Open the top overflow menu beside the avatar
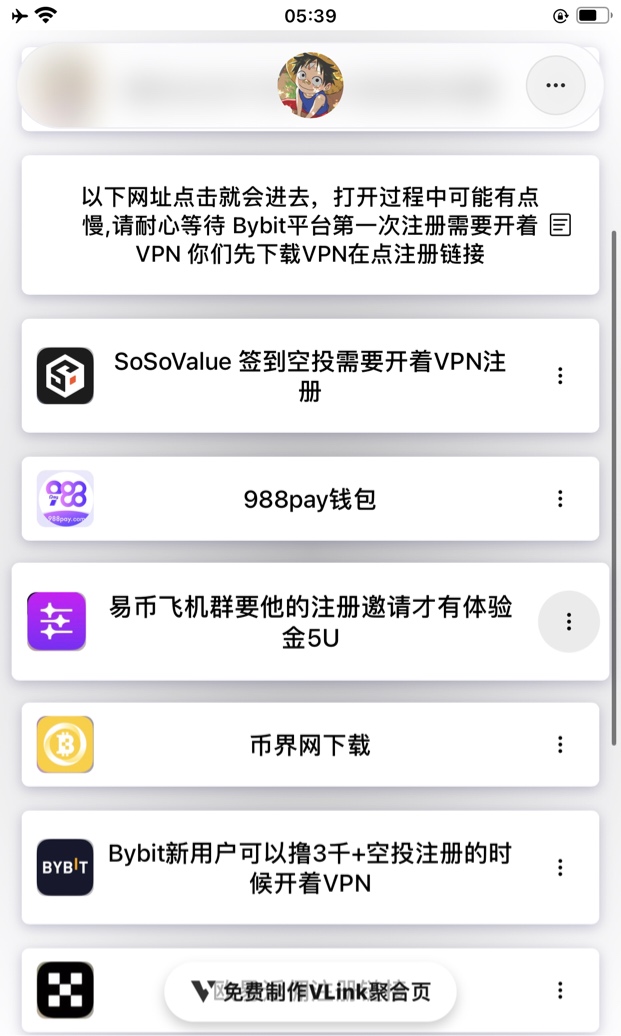Image resolution: width=621 pixels, height=1036 pixels. pos(555,86)
